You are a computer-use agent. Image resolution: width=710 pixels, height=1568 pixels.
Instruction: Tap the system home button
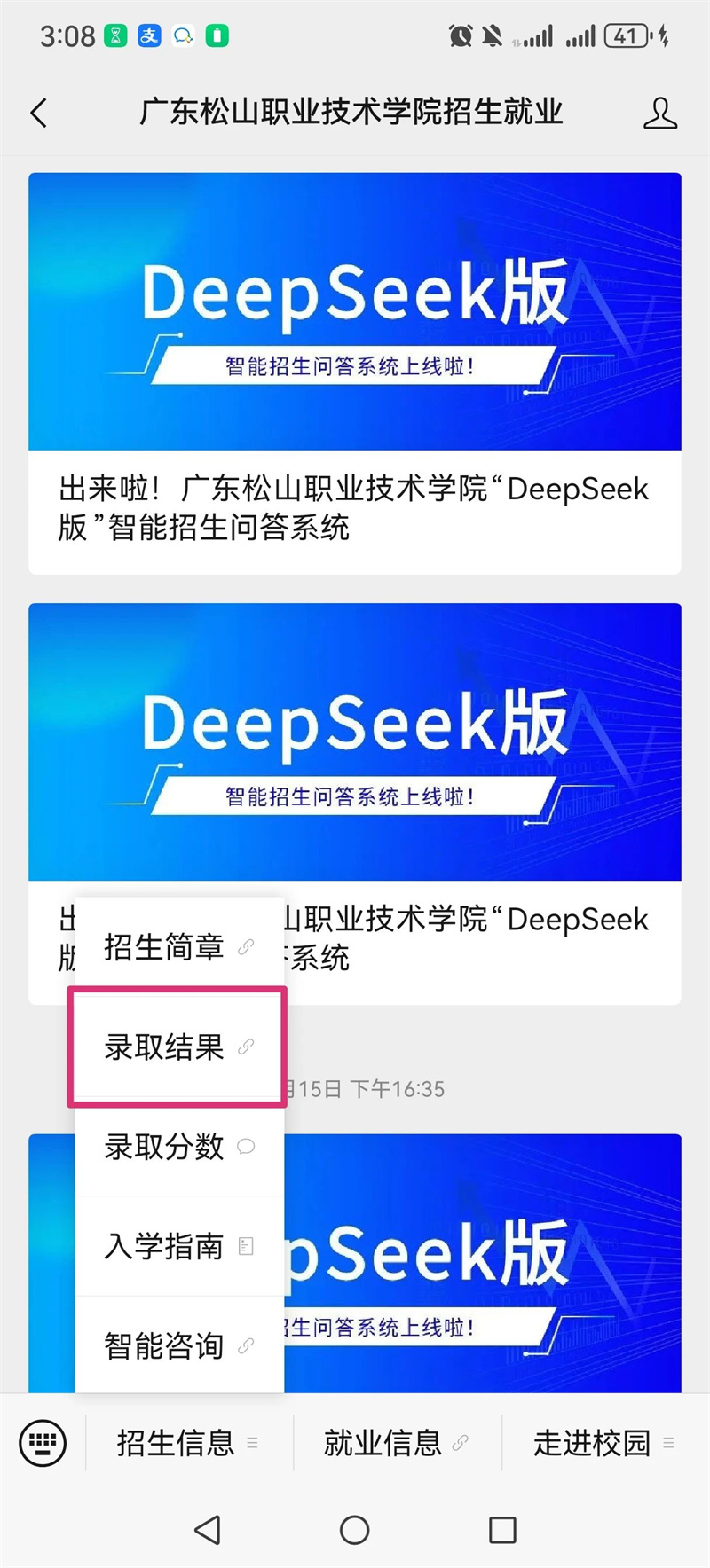(354, 1530)
